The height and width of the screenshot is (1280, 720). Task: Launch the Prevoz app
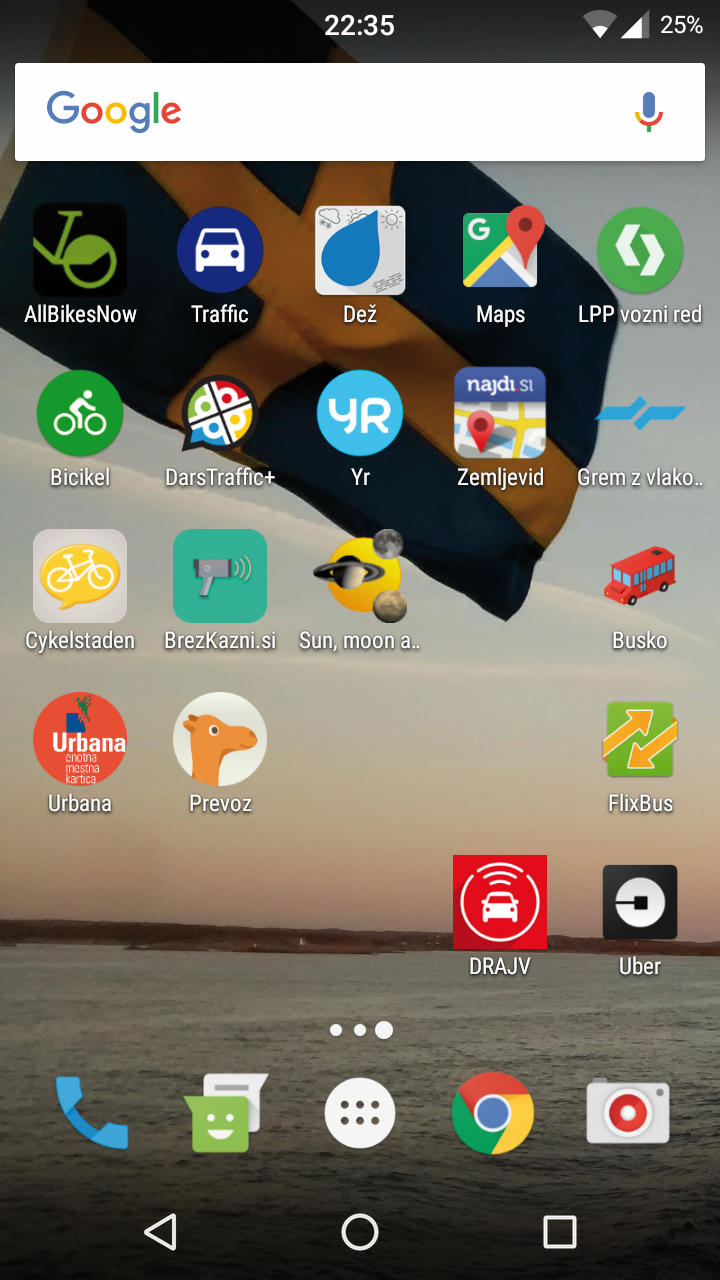pyautogui.click(x=220, y=739)
